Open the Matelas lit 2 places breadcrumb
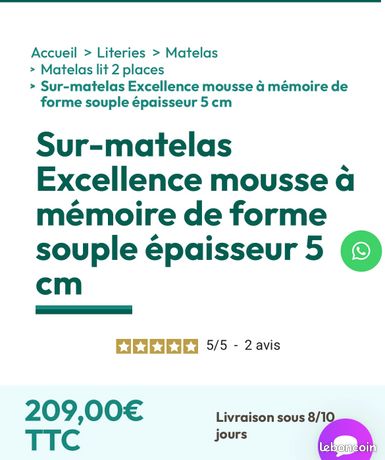The width and height of the screenshot is (385, 460). point(102,70)
